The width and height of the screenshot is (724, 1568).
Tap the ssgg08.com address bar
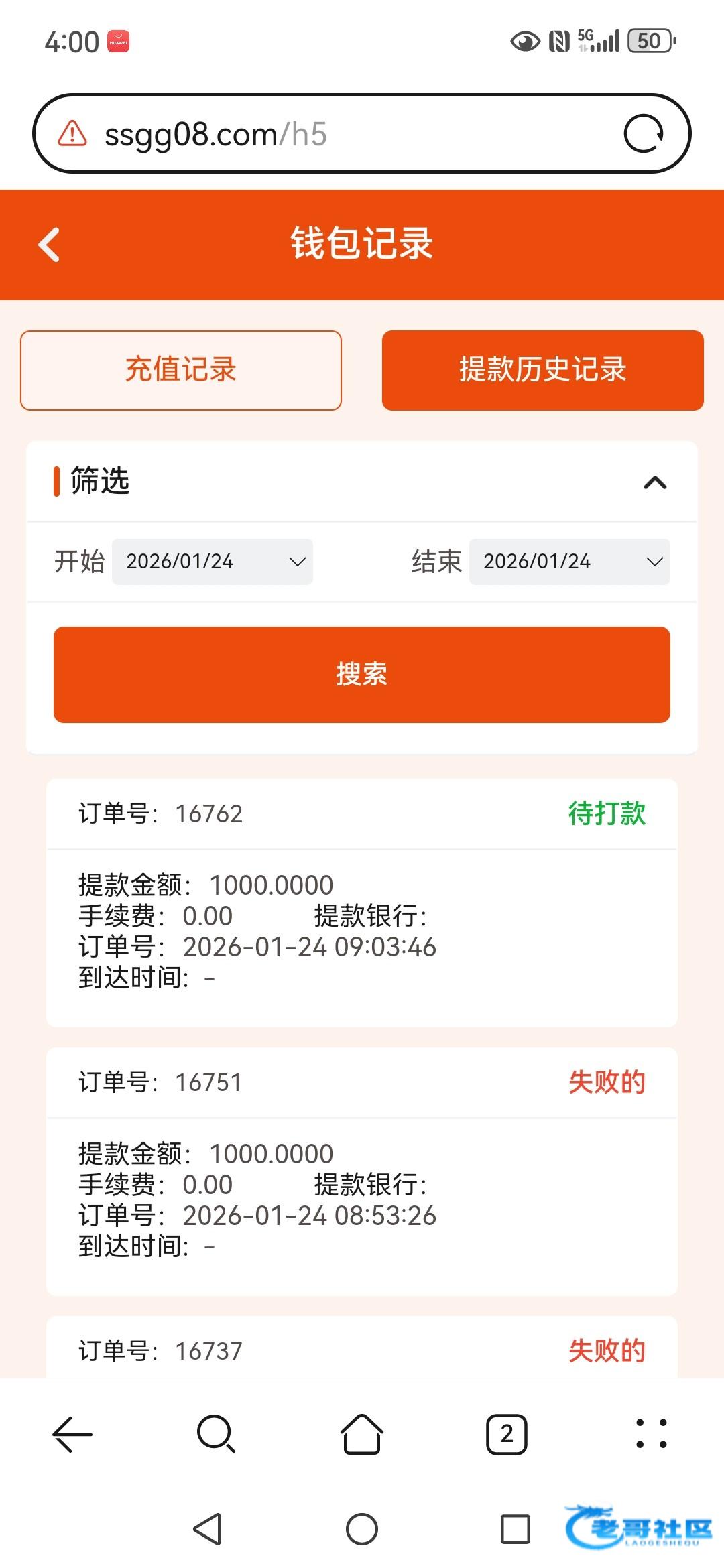point(335,134)
